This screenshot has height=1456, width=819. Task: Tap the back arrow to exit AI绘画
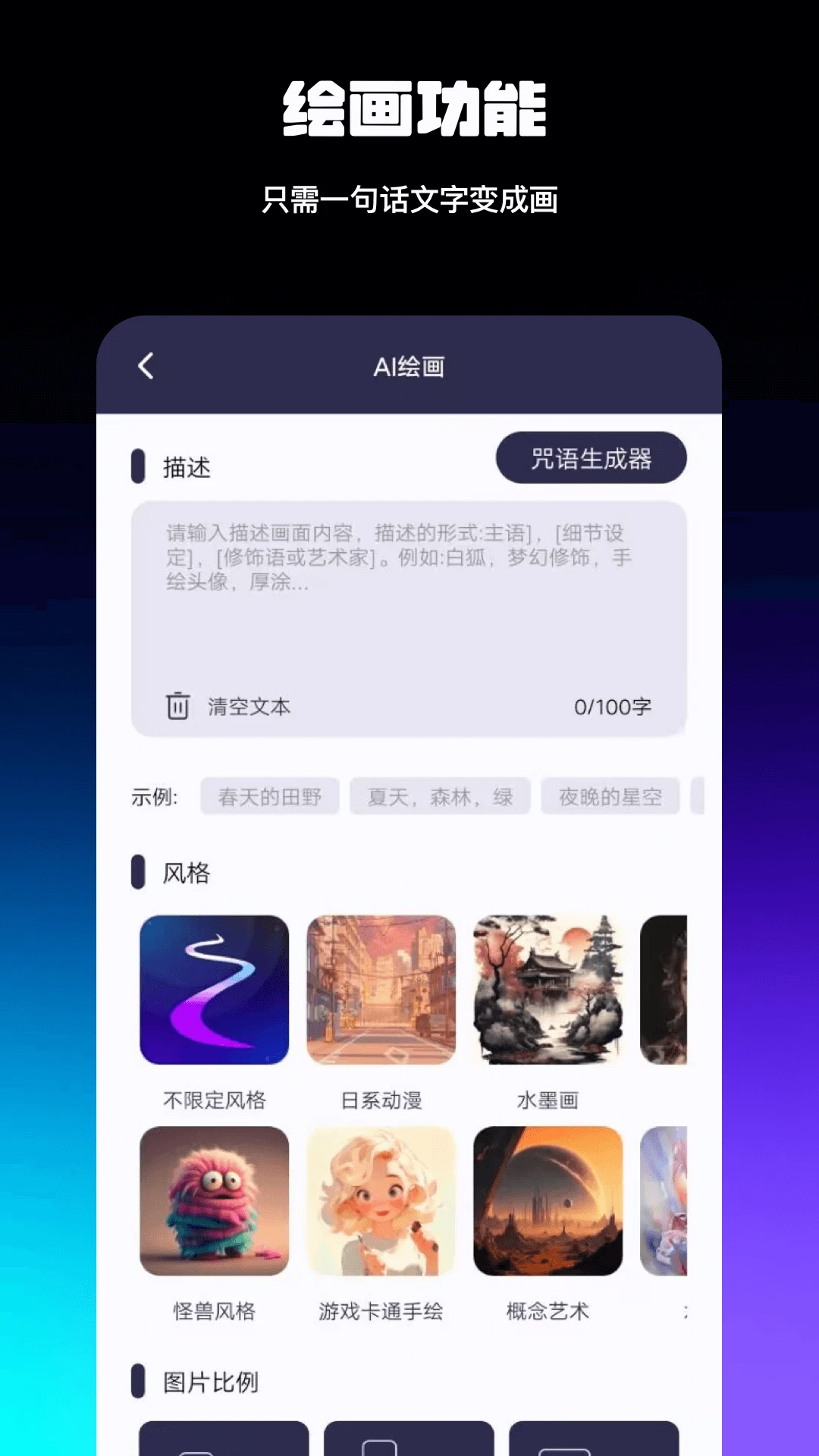tap(146, 366)
